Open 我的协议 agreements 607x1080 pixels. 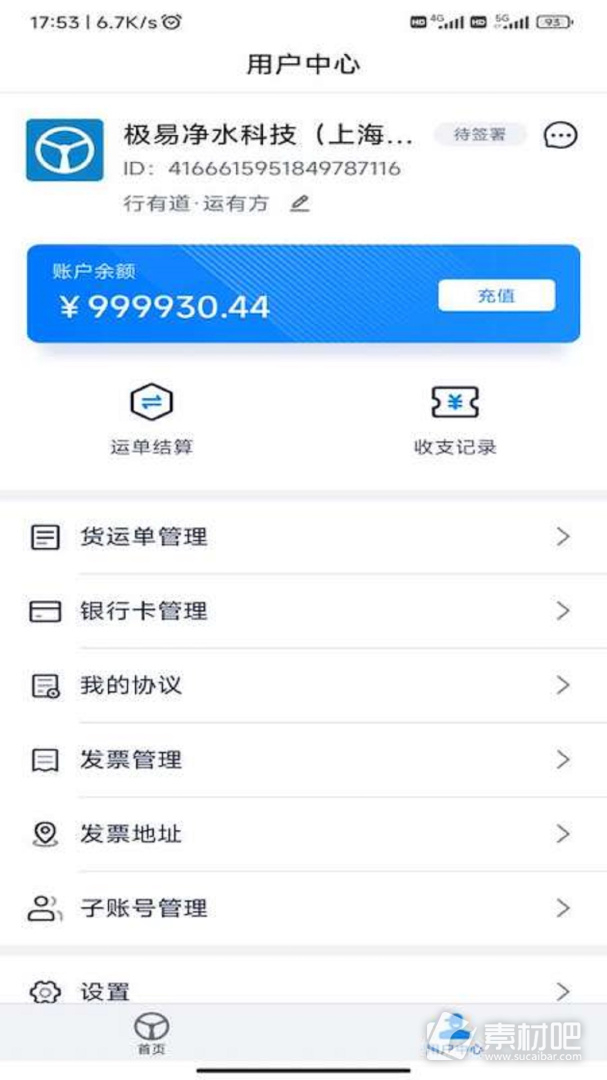click(303, 685)
